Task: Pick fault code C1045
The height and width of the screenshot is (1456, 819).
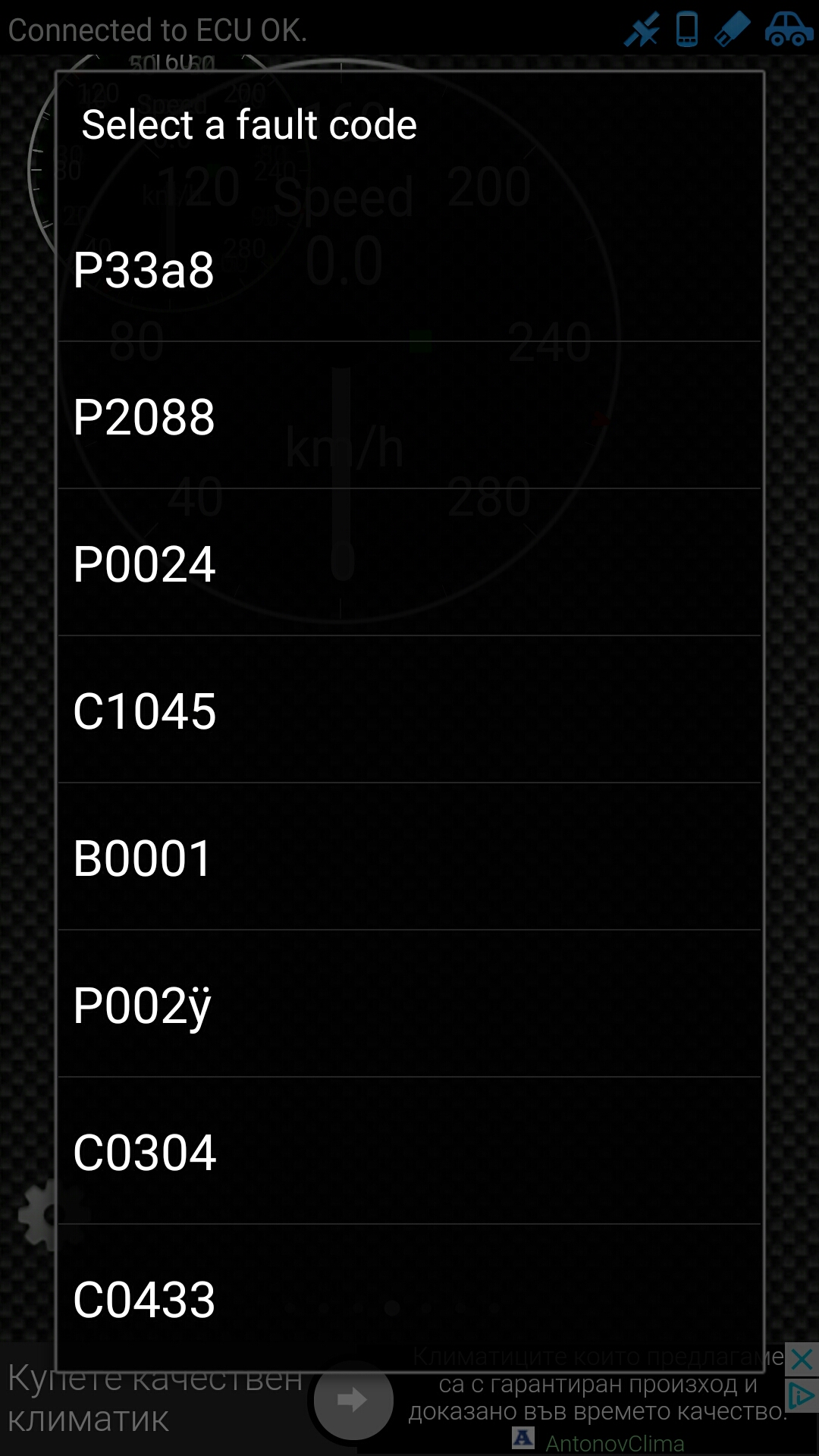Action: click(409, 711)
